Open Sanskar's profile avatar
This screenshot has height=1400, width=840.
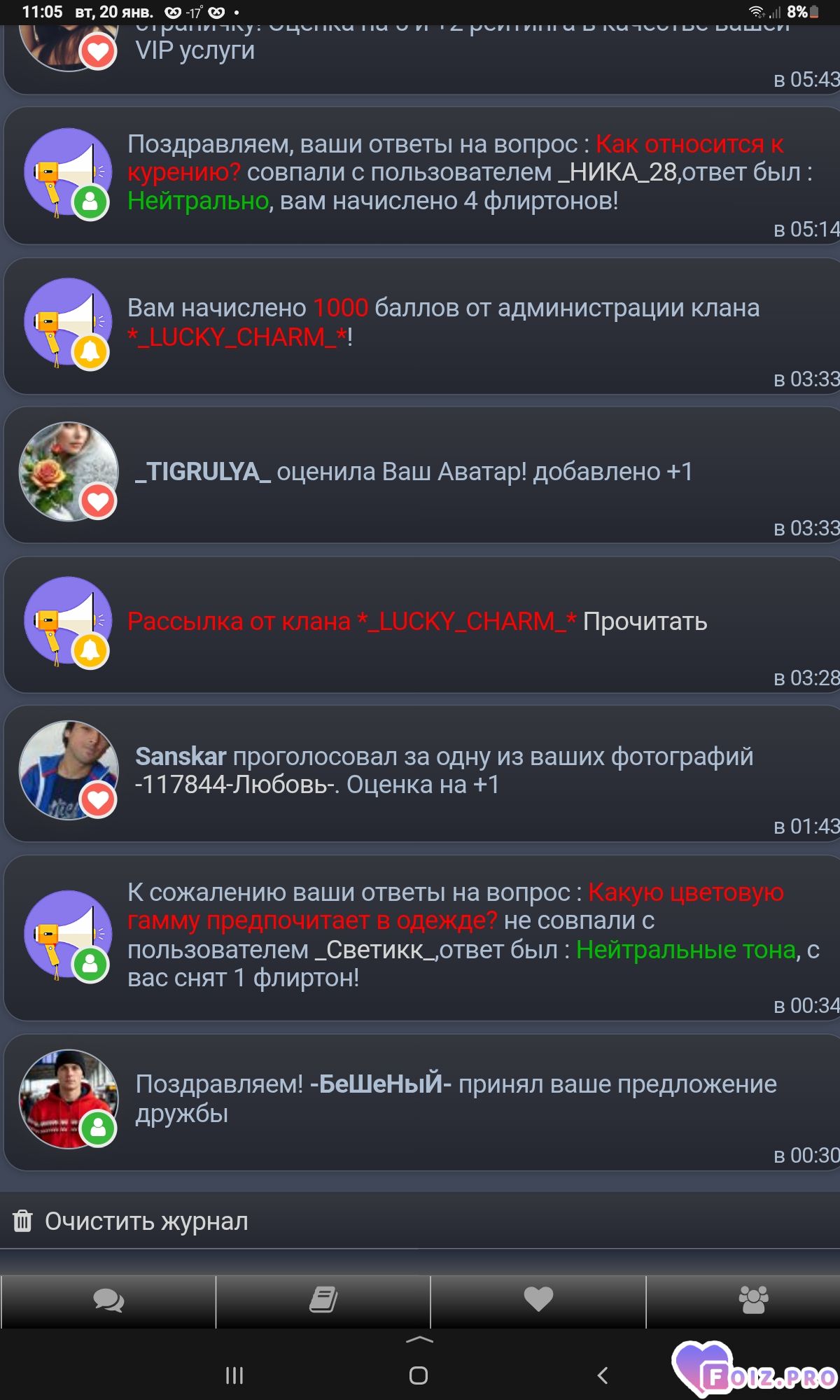(69, 770)
